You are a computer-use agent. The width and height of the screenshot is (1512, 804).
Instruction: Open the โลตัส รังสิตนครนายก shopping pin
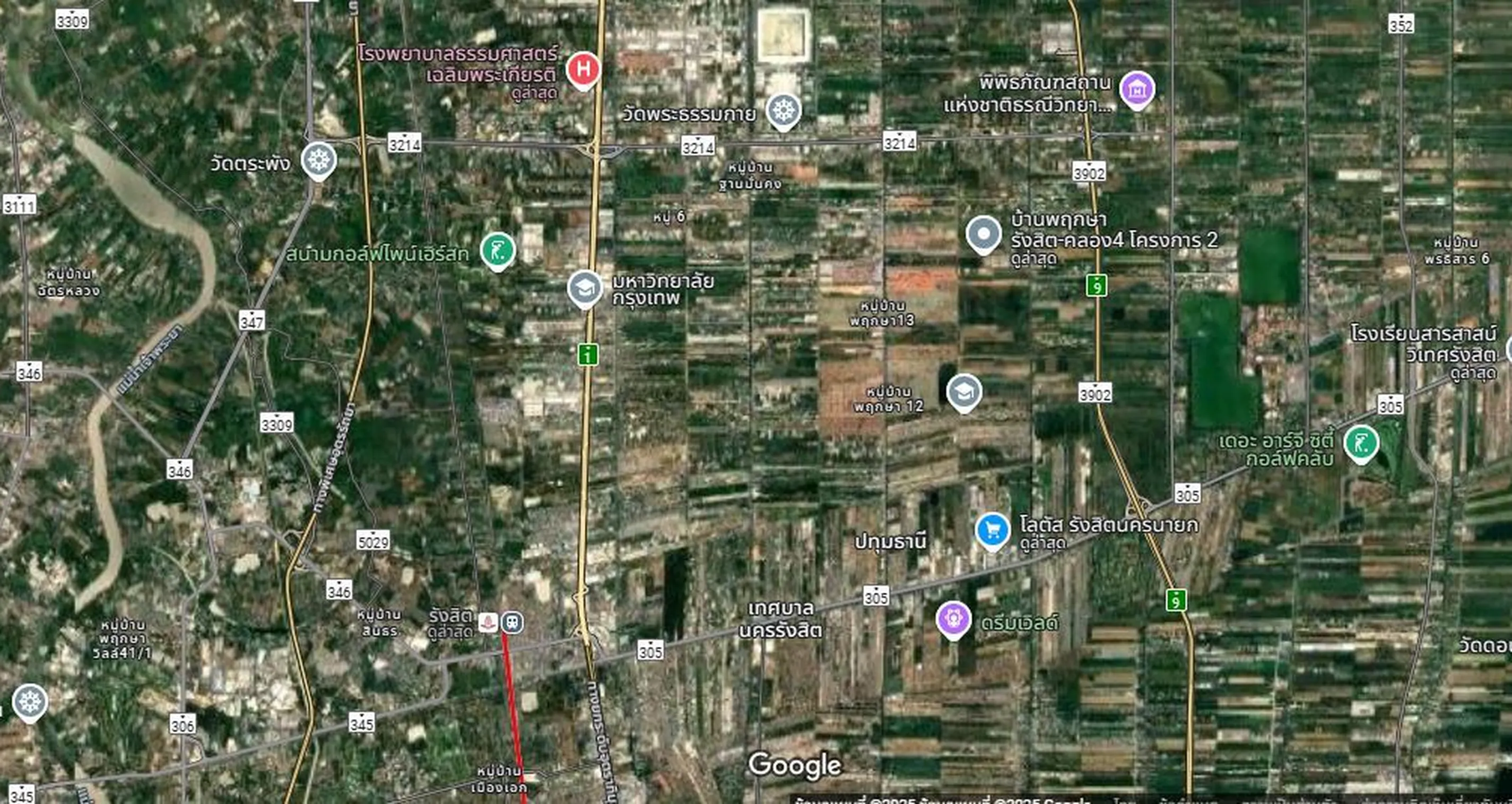tap(992, 530)
